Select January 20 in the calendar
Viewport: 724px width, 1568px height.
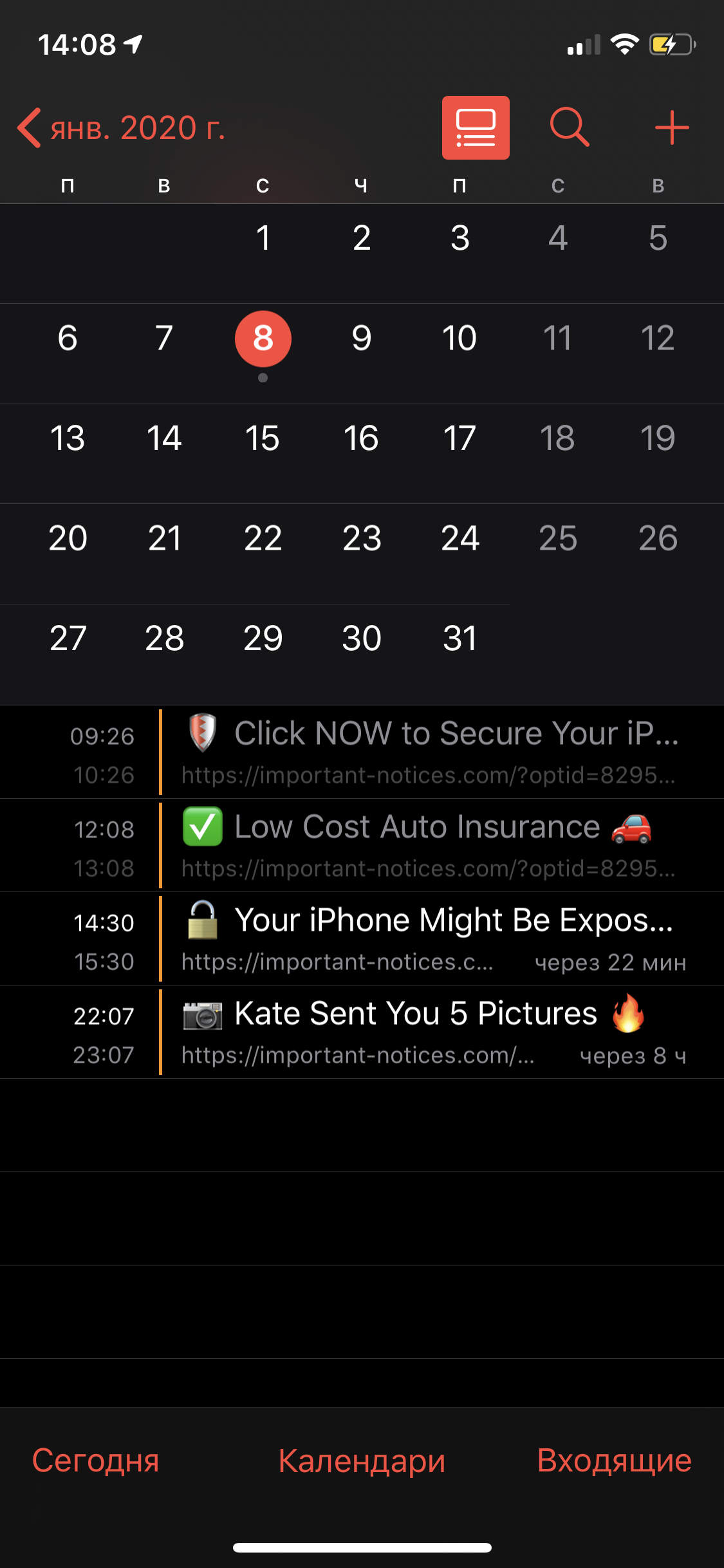pos(68,538)
